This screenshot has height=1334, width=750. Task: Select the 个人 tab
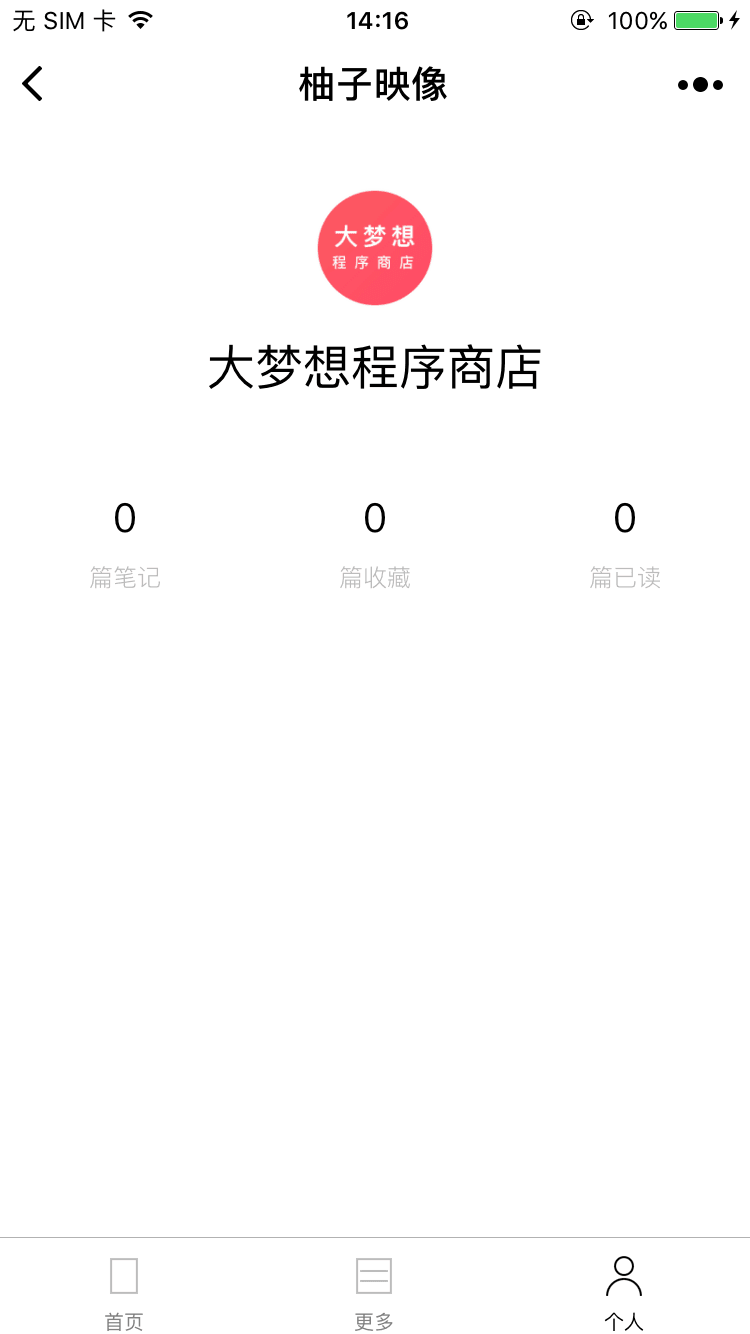(624, 1293)
